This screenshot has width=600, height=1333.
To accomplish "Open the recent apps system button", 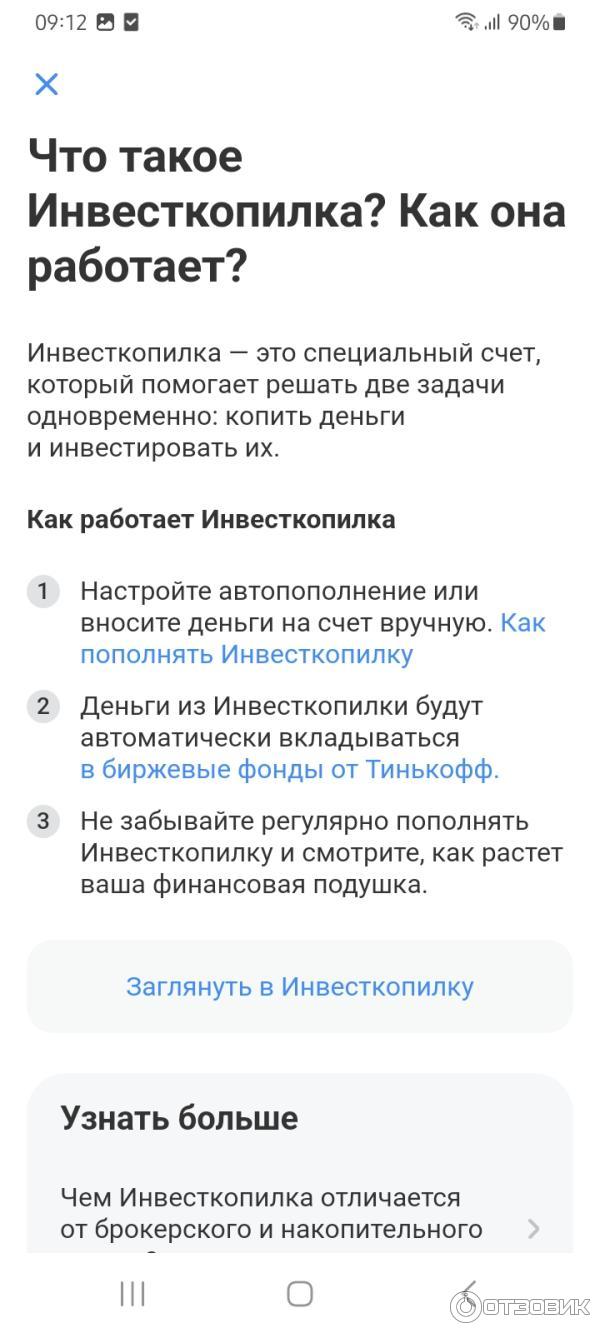I will point(132,1293).
